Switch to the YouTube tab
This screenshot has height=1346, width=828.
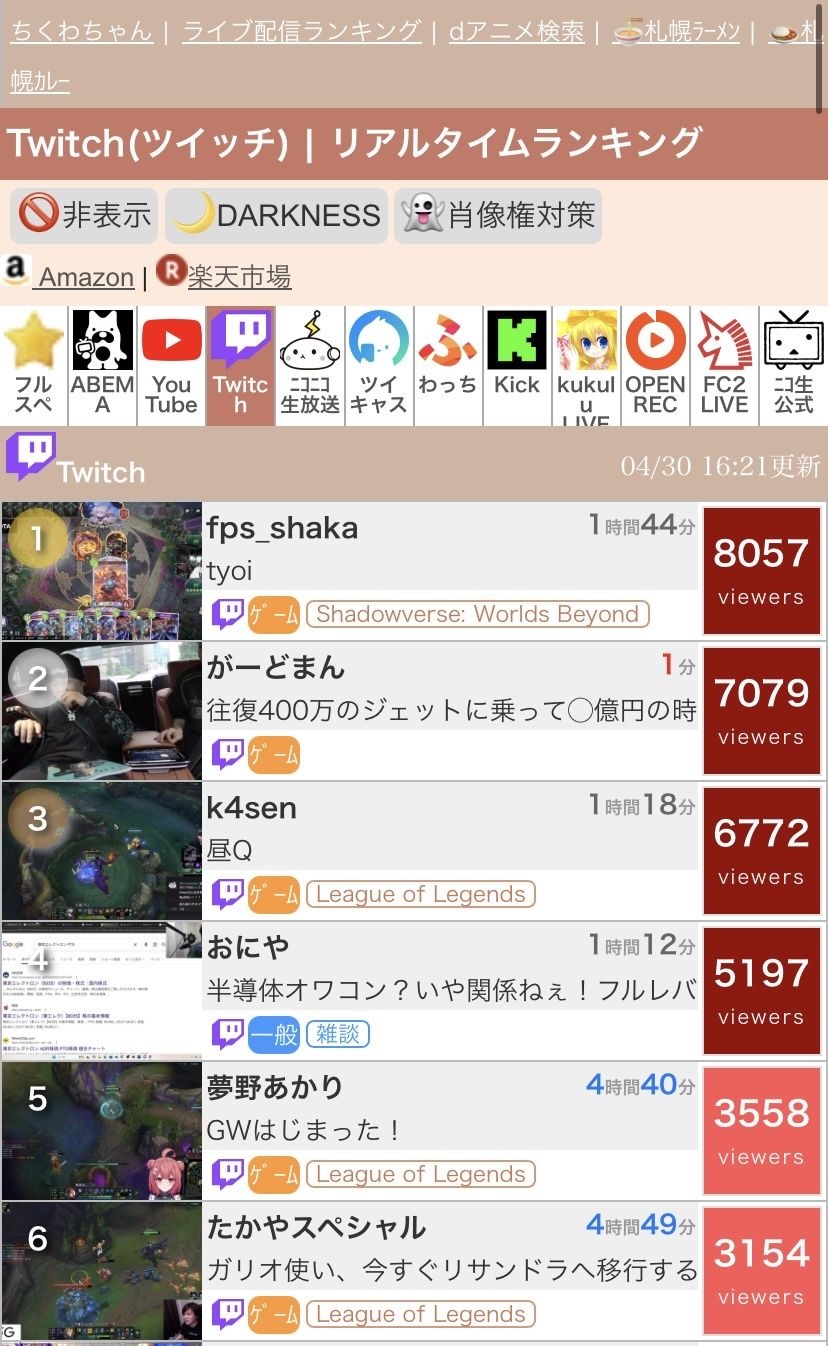click(x=172, y=366)
